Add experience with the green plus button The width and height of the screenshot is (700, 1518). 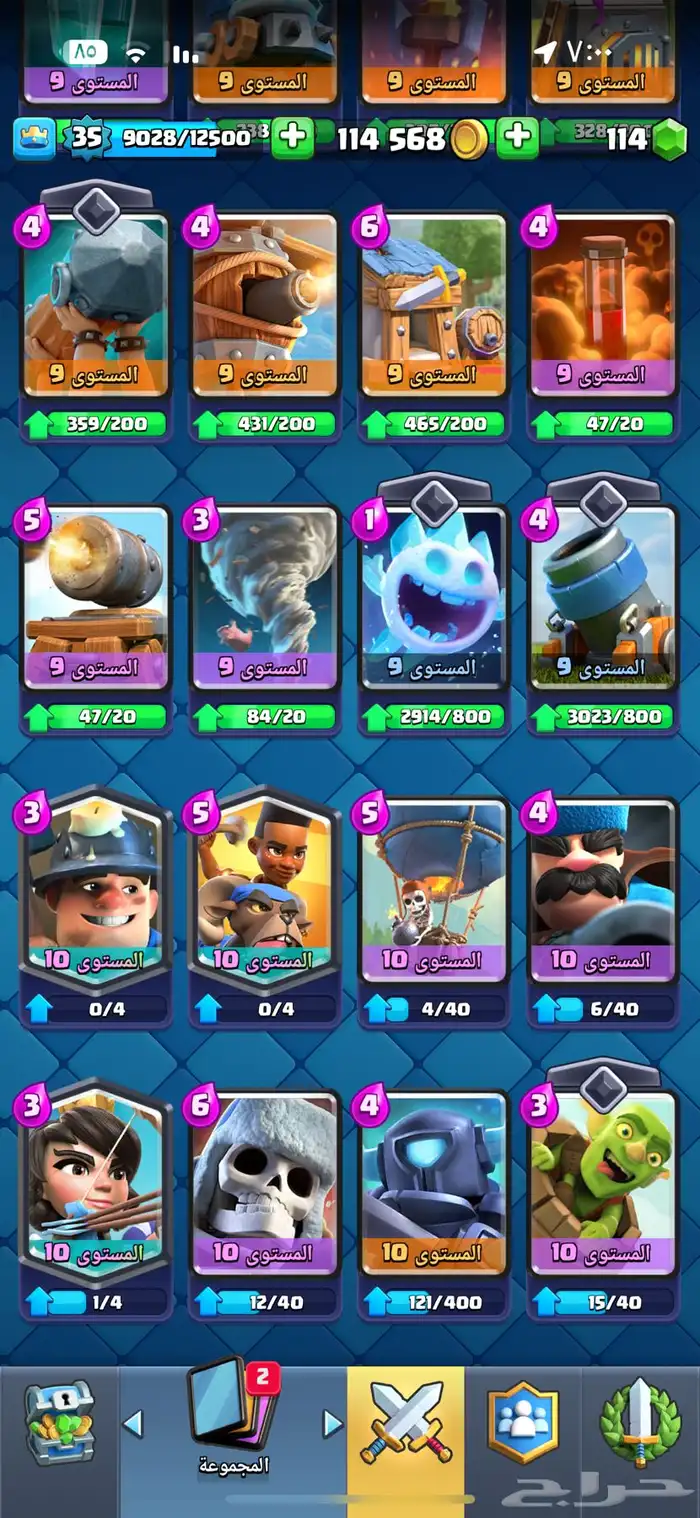[292, 138]
